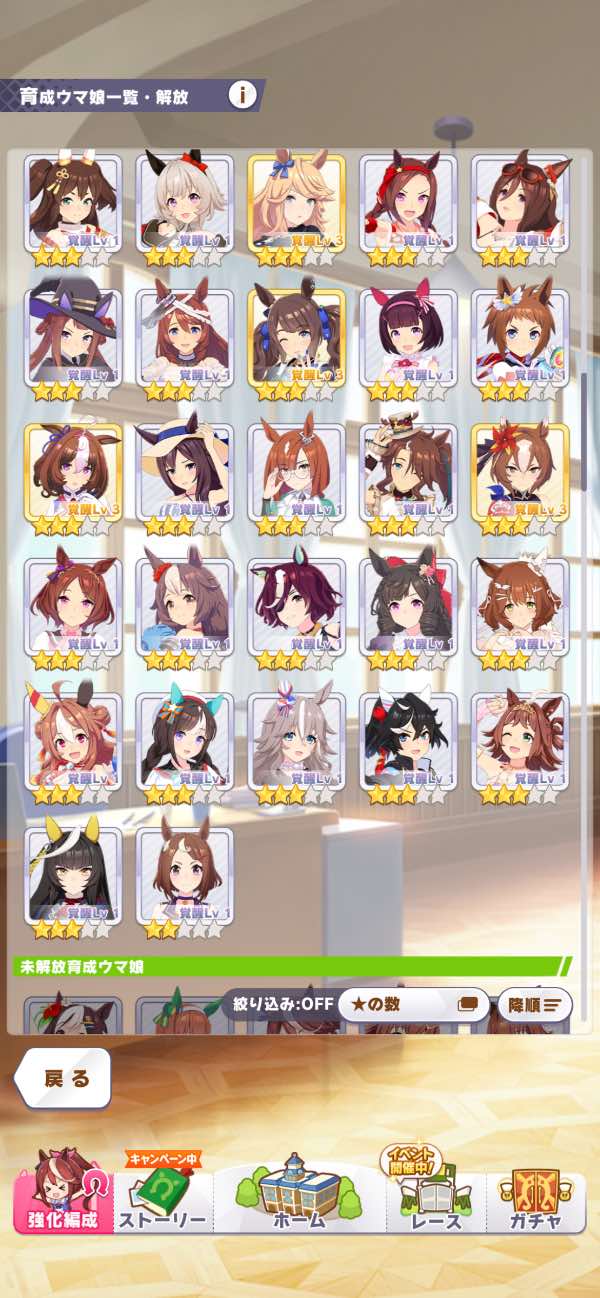Select the black-haired character with the white horn ornament

coord(408,740)
